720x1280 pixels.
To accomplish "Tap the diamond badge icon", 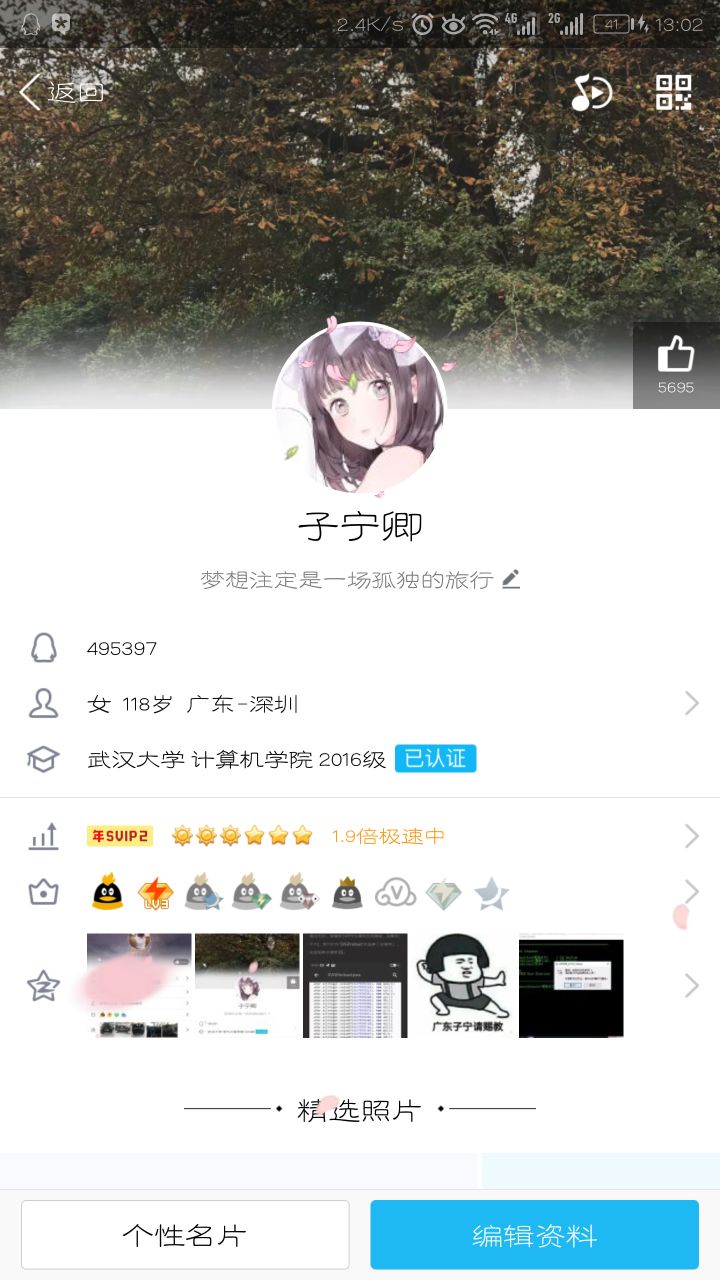I will pos(444,892).
